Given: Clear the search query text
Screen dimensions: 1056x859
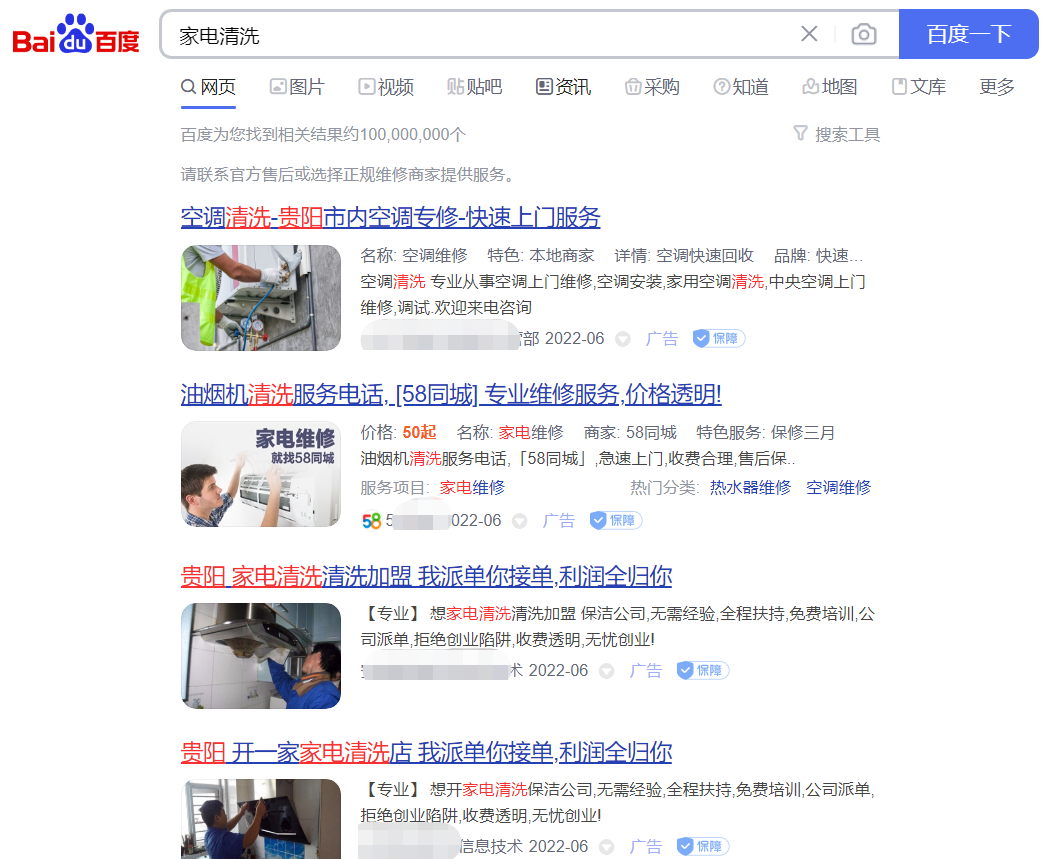Looking at the screenshot, I should [x=809, y=35].
